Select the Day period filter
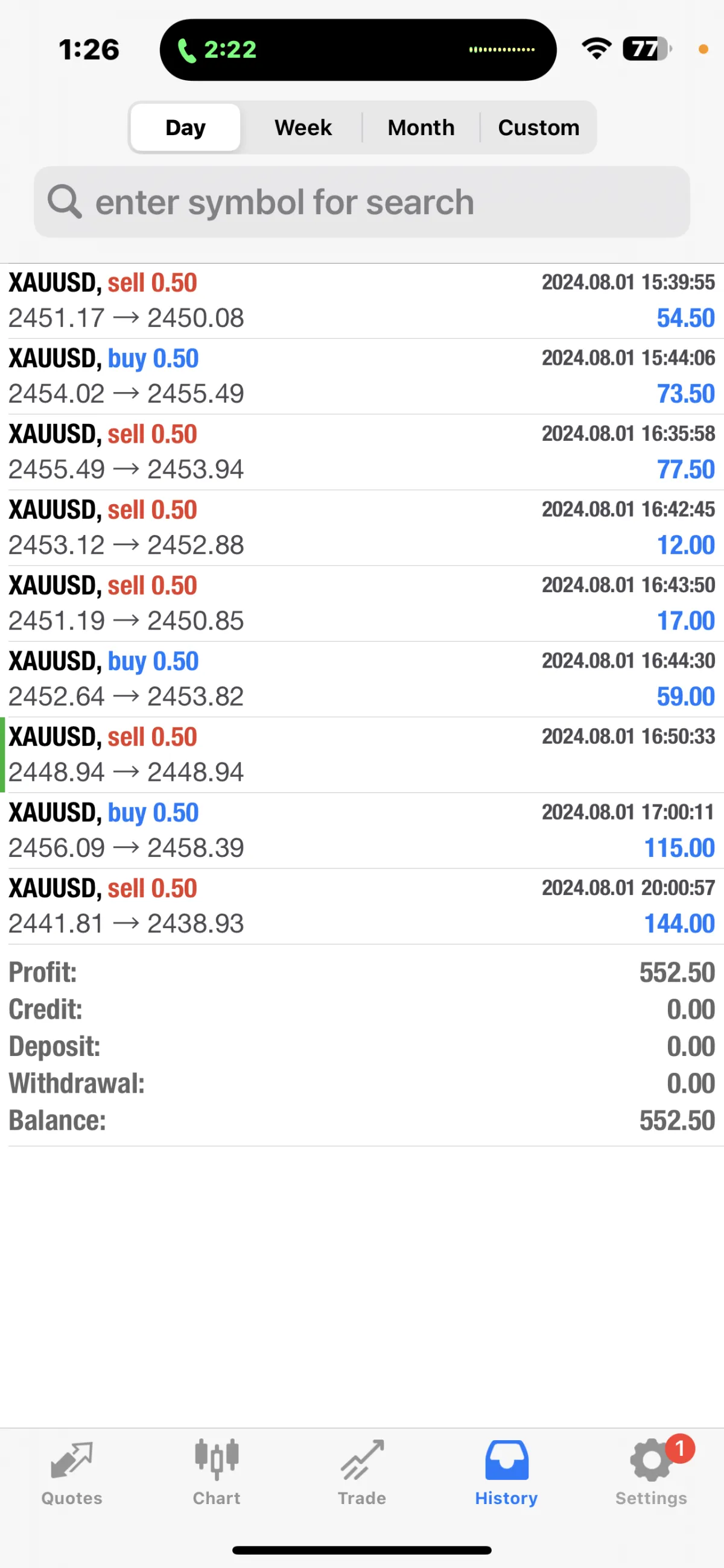This screenshot has width=724, height=1568. tap(185, 127)
